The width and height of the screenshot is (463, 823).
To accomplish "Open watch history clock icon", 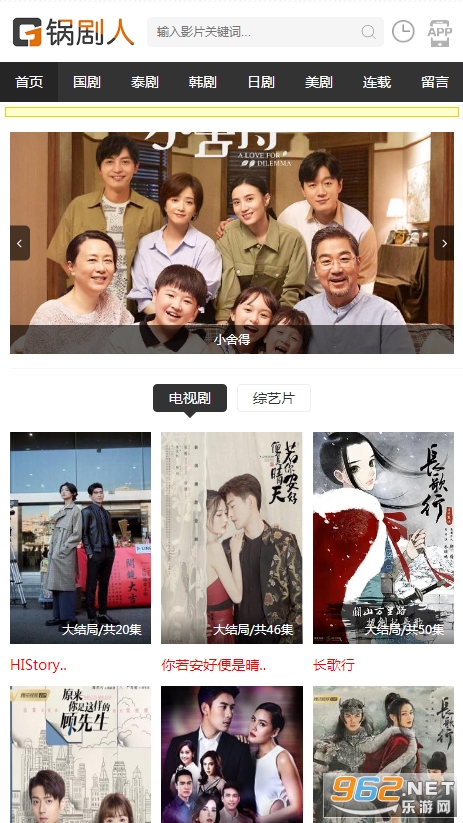I will click(x=403, y=31).
